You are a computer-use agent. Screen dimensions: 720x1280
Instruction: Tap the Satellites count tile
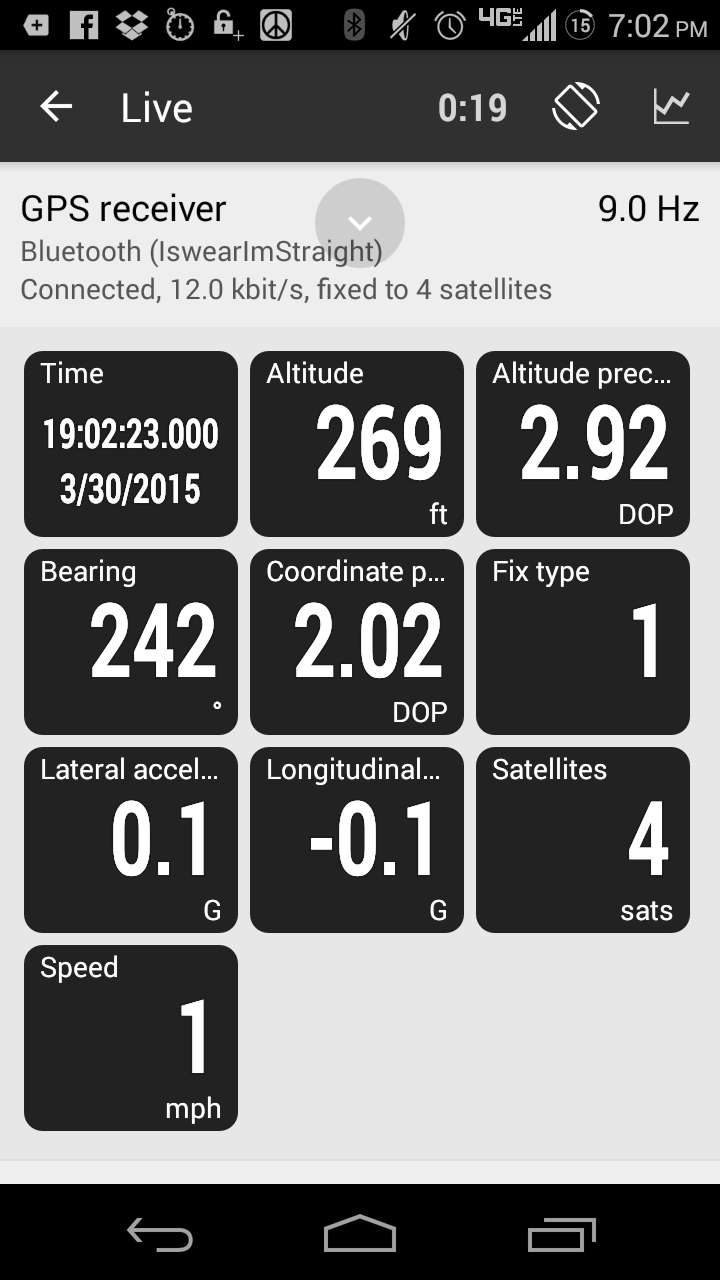click(x=583, y=840)
